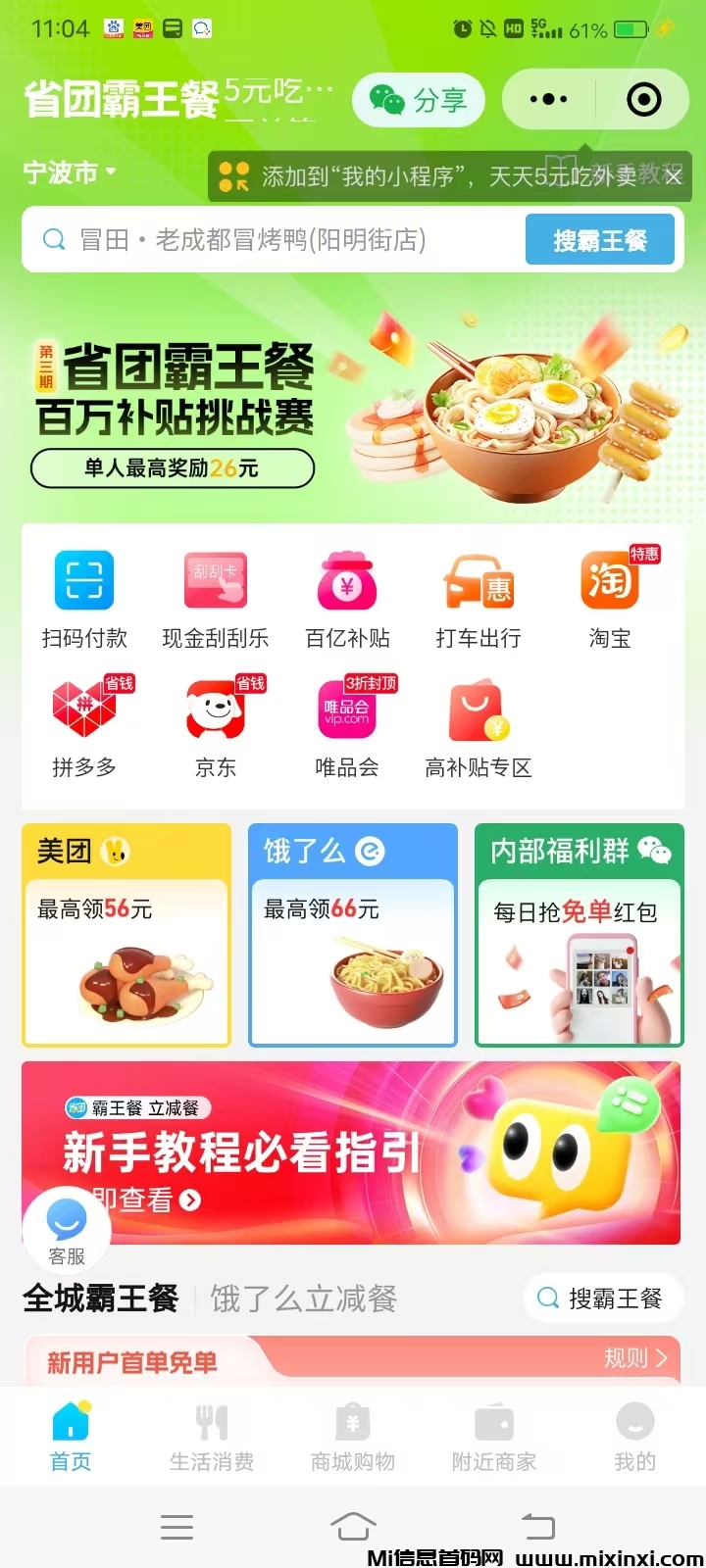Tap the green 分享 share button
Image resolution: width=706 pixels, height=1568 pixels.
419,100
